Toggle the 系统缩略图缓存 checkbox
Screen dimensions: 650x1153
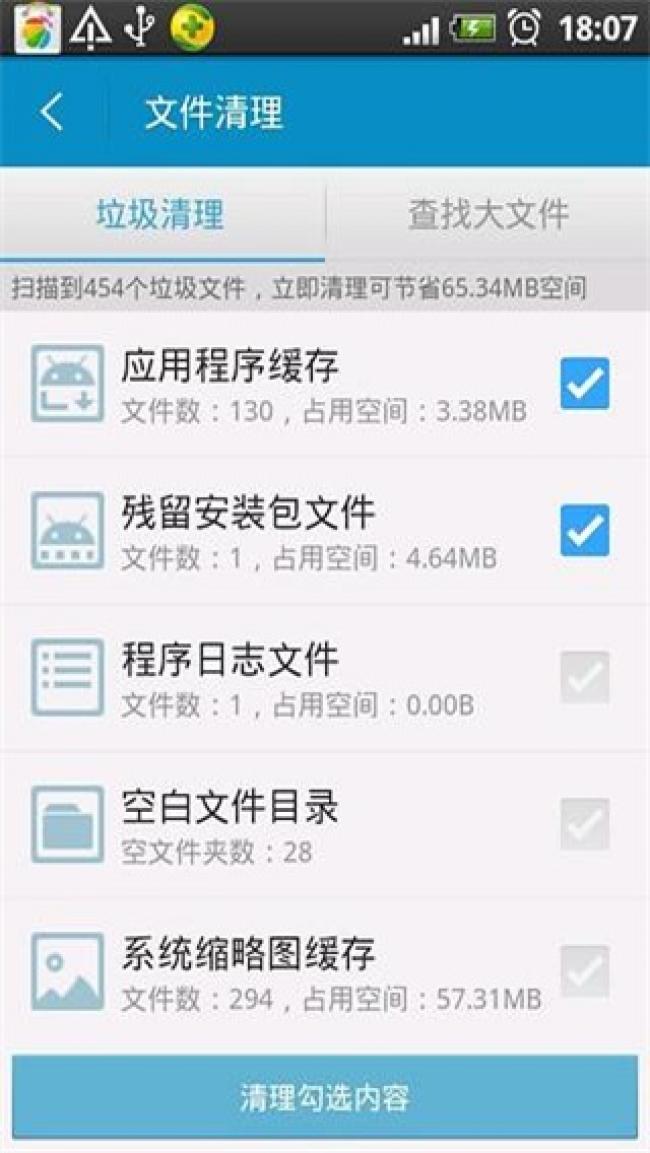tap(584, 971)
